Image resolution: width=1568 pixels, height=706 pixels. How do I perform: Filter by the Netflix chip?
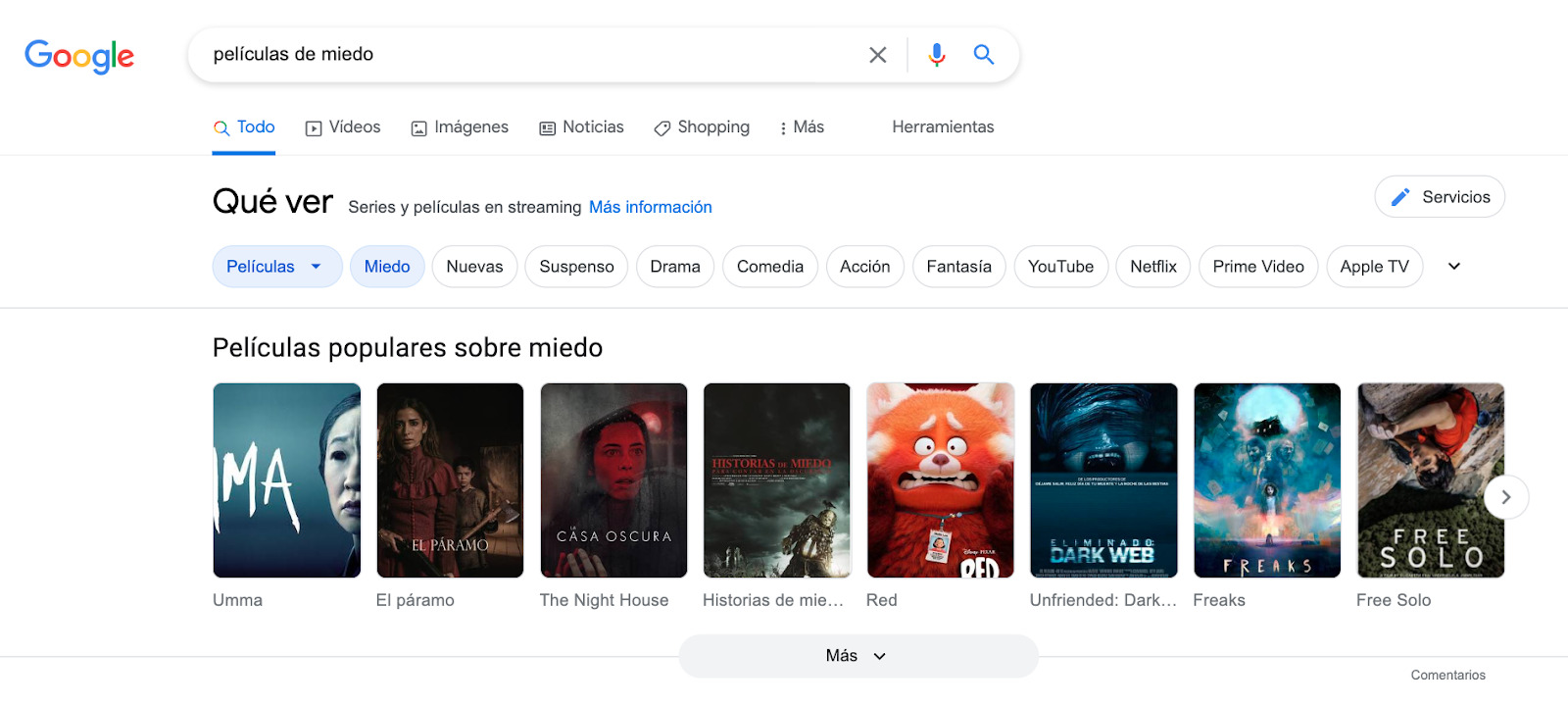[x=1152, y=267]
